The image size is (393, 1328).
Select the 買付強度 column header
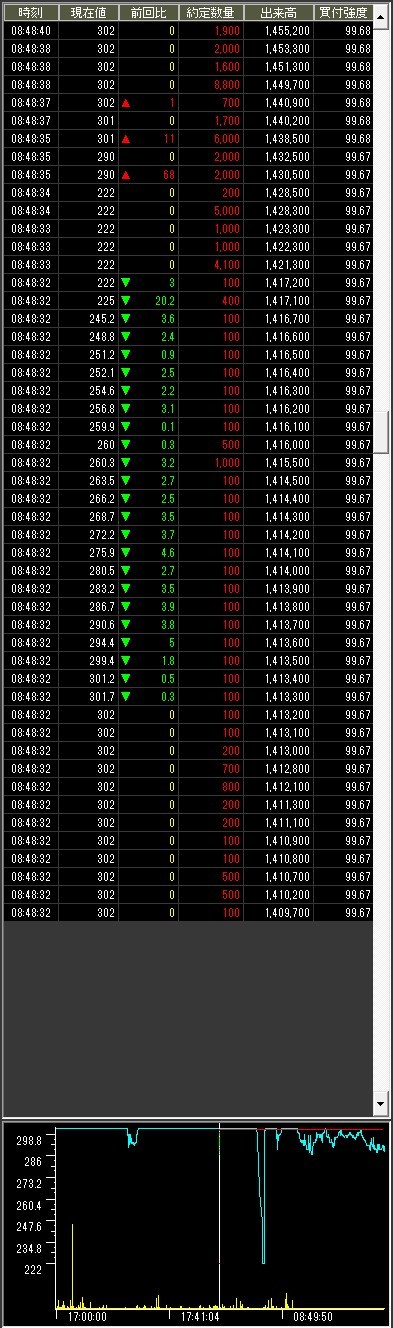(343, 13)
